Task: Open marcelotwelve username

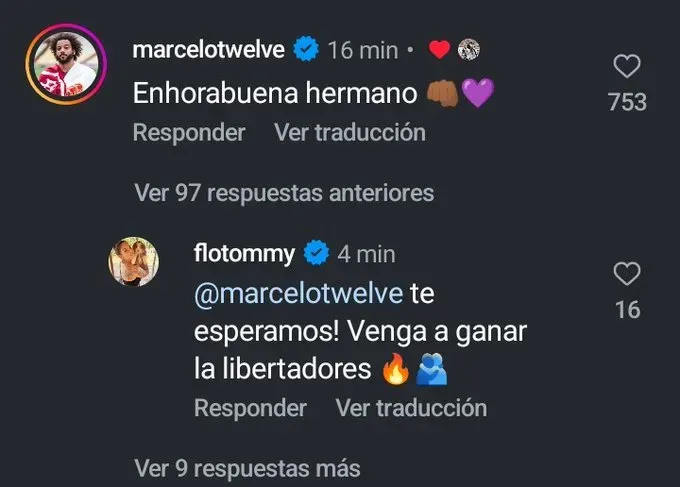Action: point(209,49)
